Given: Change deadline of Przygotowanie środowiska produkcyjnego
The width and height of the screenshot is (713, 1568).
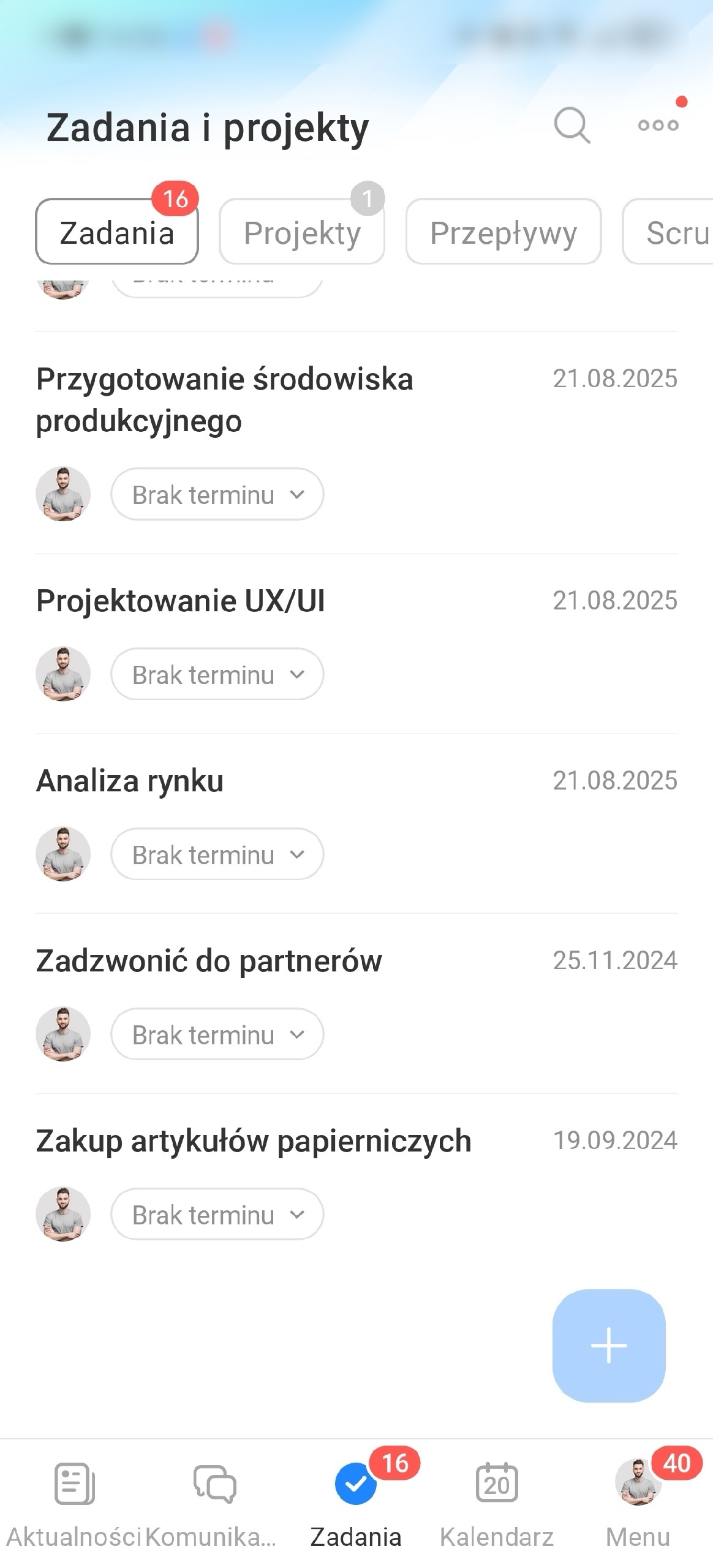Looking at the screenshot, I should pos(217,494).
